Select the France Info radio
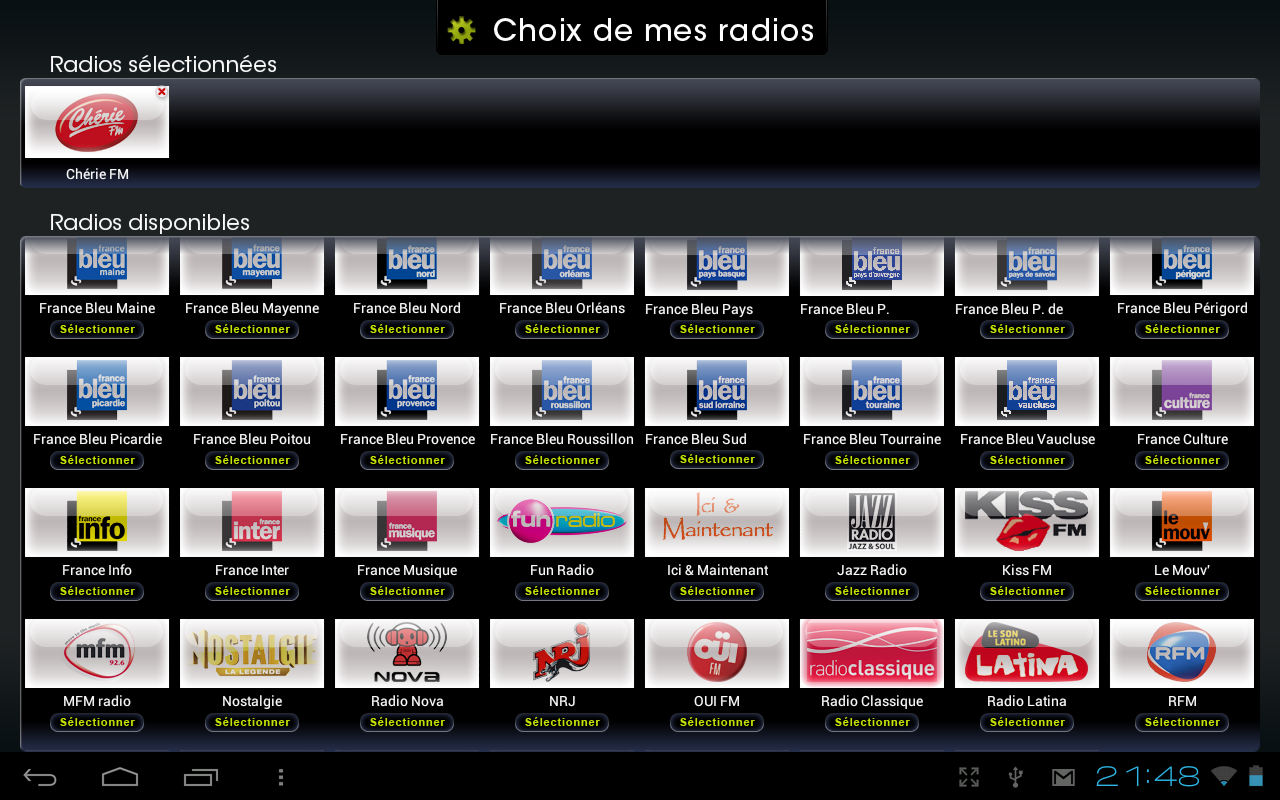Screen dimensions: 1280x800 [x=97, y=591]
